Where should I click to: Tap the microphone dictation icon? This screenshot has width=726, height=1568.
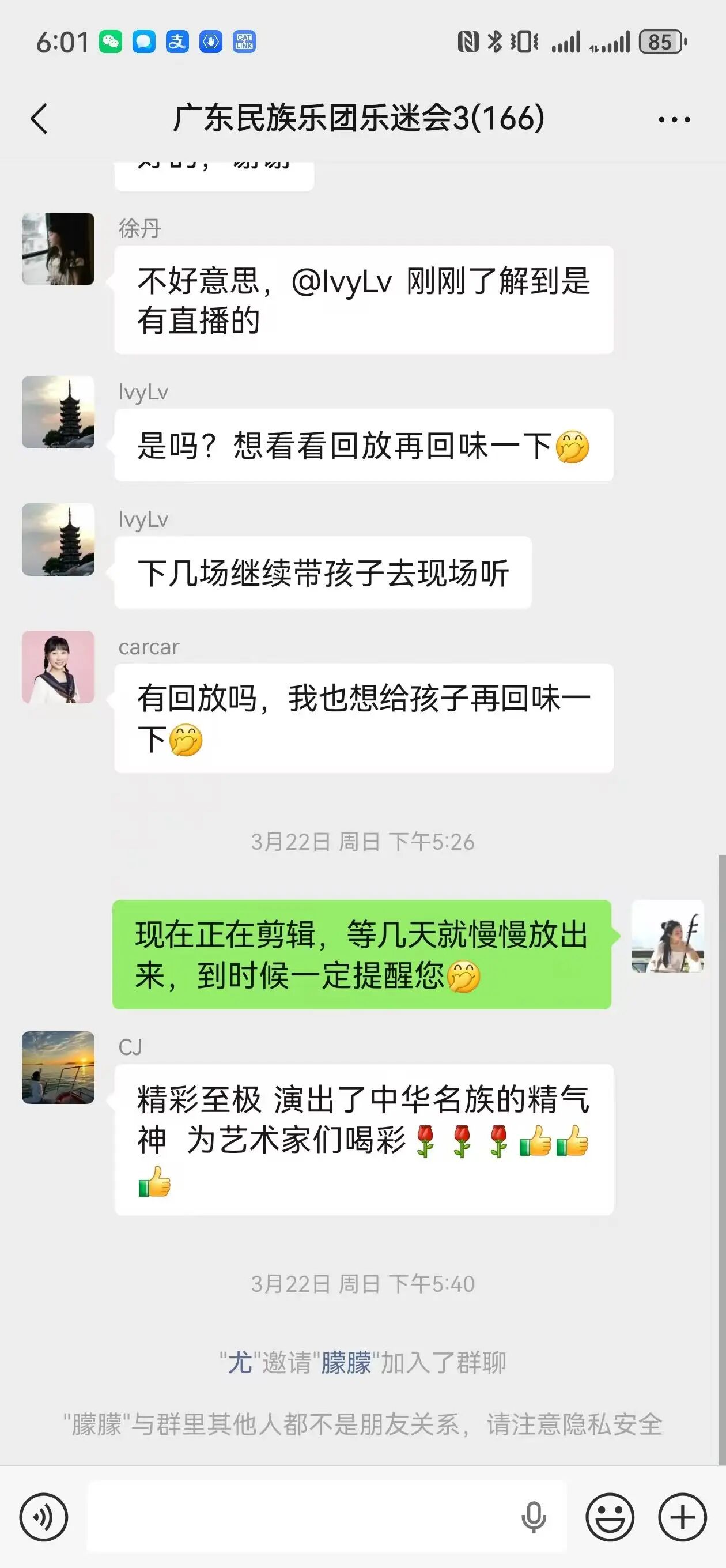coord(534,1517)
